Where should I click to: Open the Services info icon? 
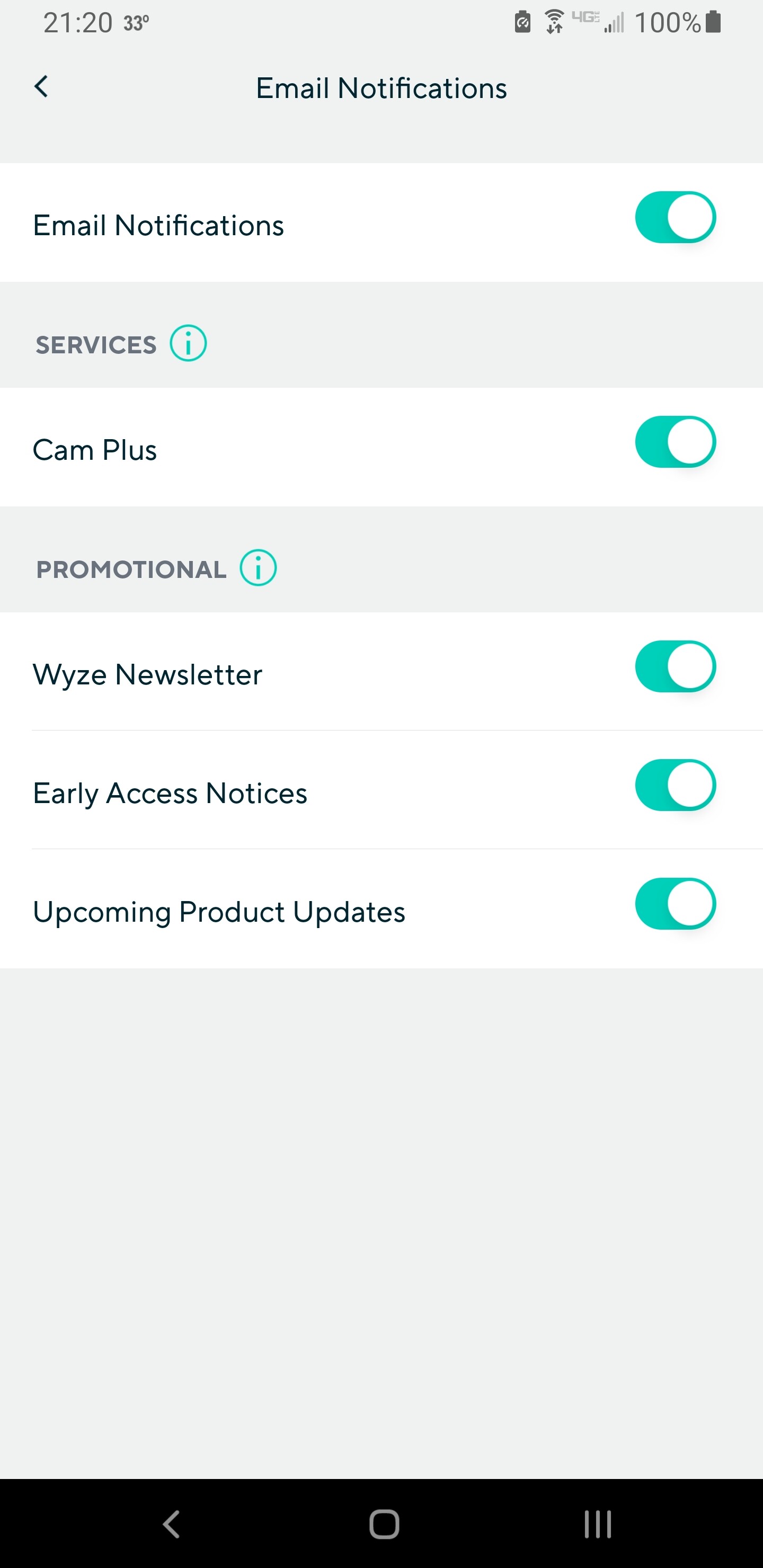(188, 343)
